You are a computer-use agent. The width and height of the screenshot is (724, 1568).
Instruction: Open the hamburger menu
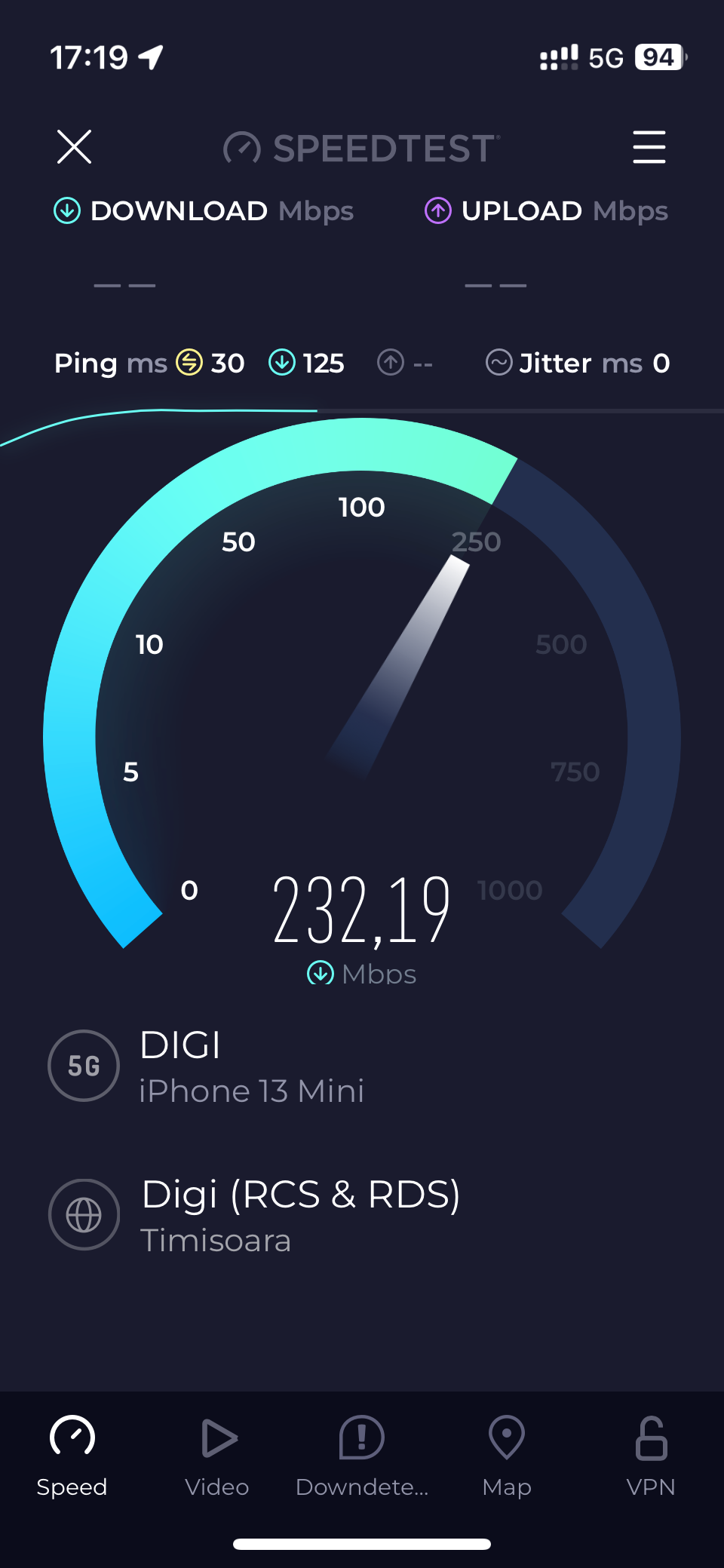(x=649, y=146)
